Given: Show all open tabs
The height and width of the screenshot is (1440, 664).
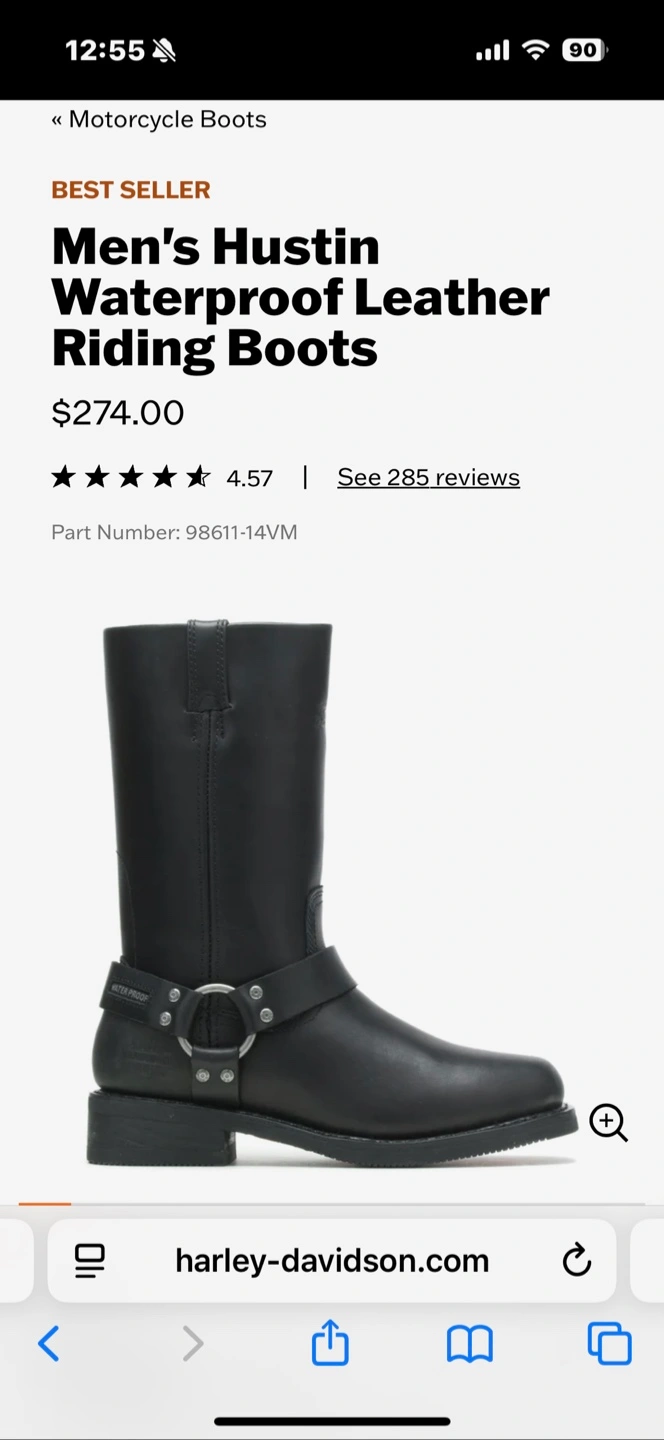Looking at the screenshot, I should (x=610, y=1343).
